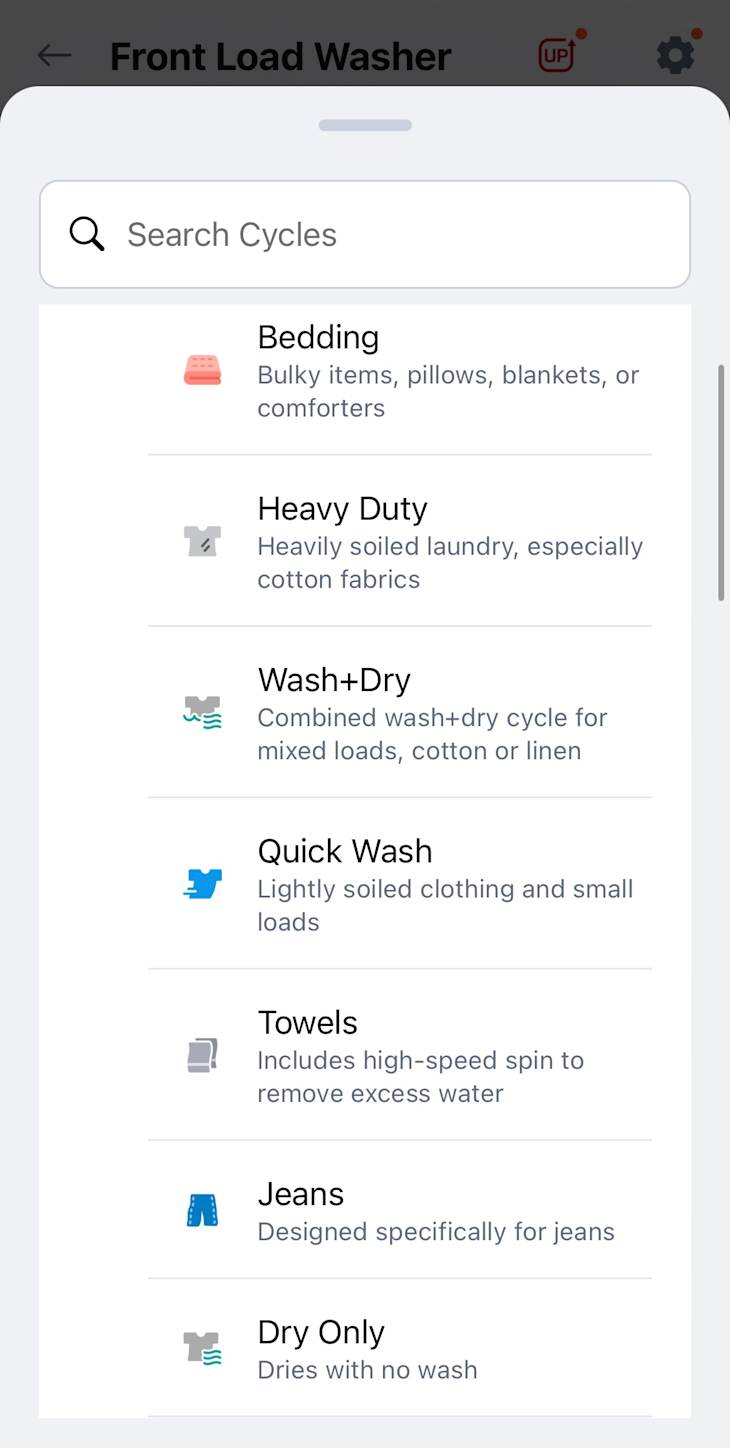Click the blue Quick Wash icon
The height and width of the screenshot is (1448, 730).
[202, 883]
